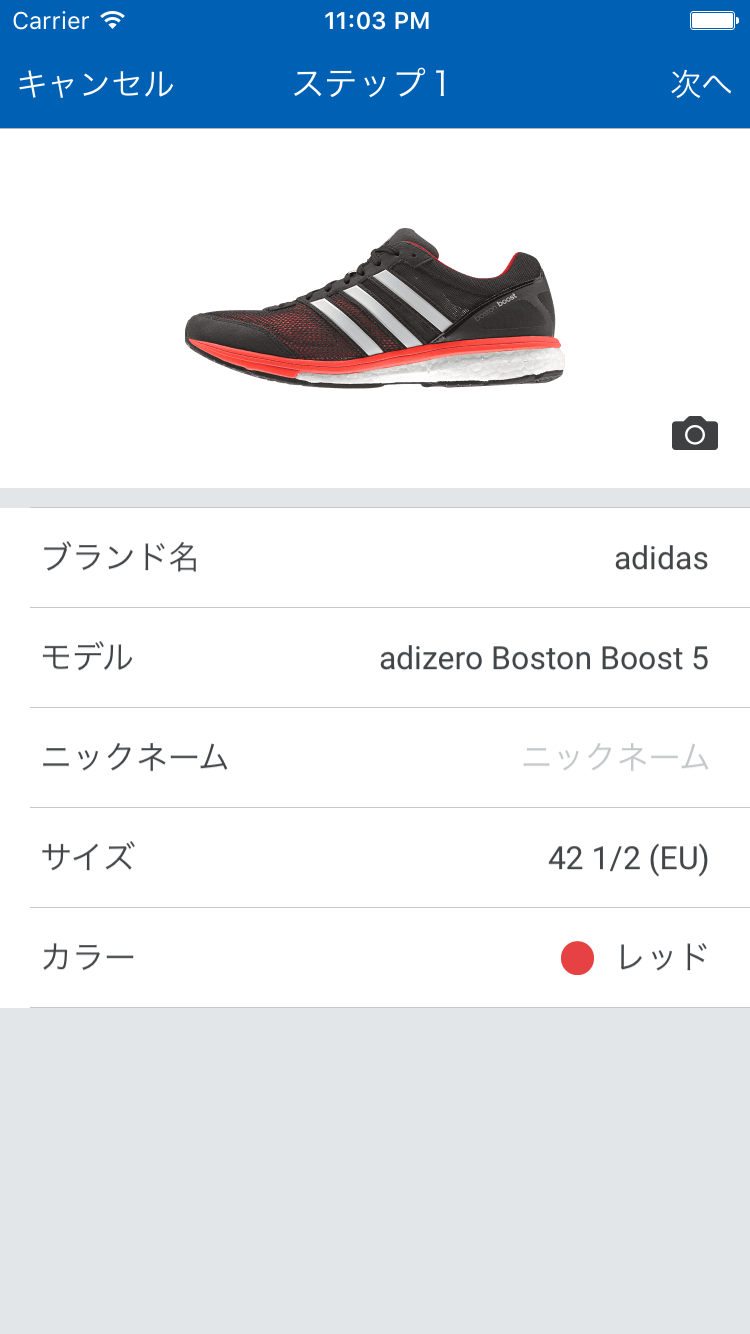Select the カラー row set to レッド

[x=390, y=958]
